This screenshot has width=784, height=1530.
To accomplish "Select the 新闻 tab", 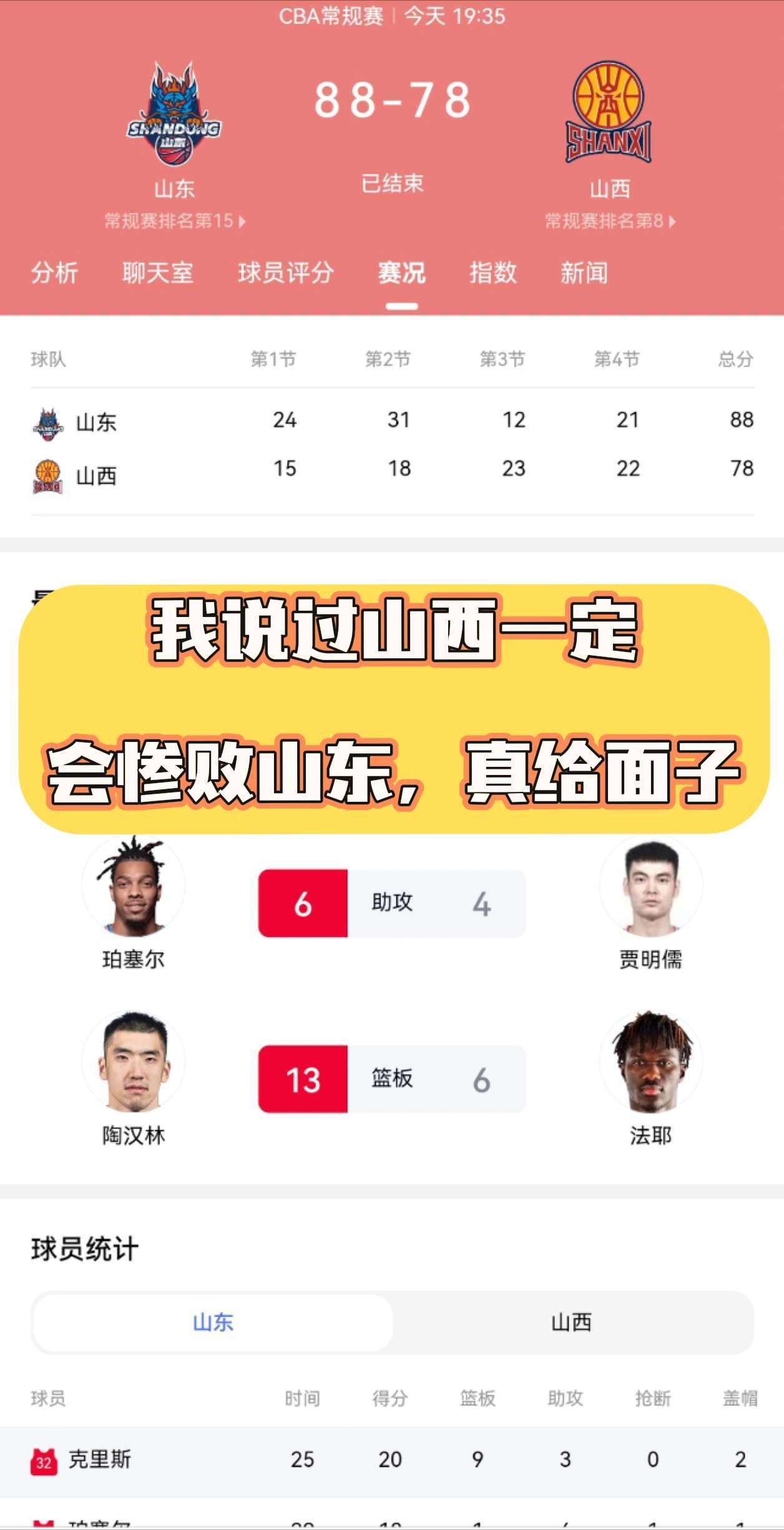I will click(x=584, y=274).
